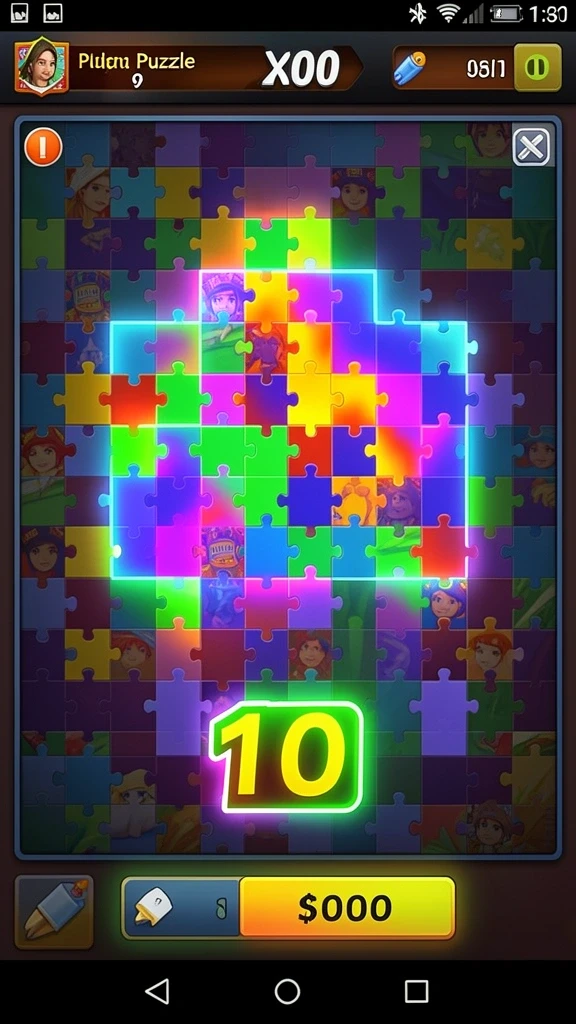
Task: Open the recent apps view
Action: click(x=417, y=991)
